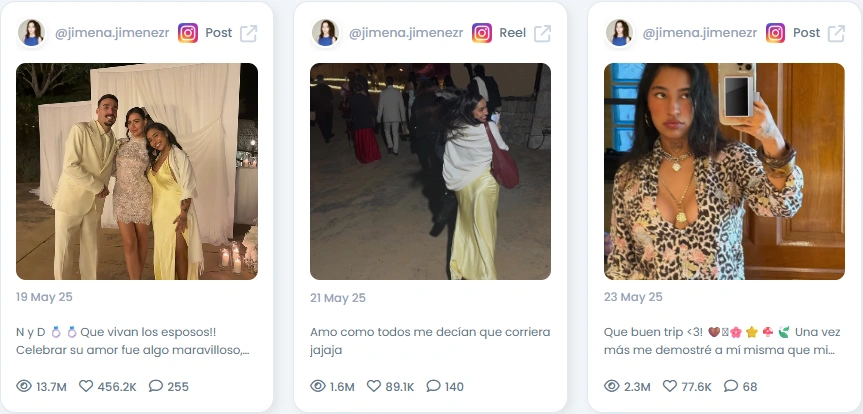
Task: Open the yellow dress reel from 21 May
Action: click(x=430, y=171)
